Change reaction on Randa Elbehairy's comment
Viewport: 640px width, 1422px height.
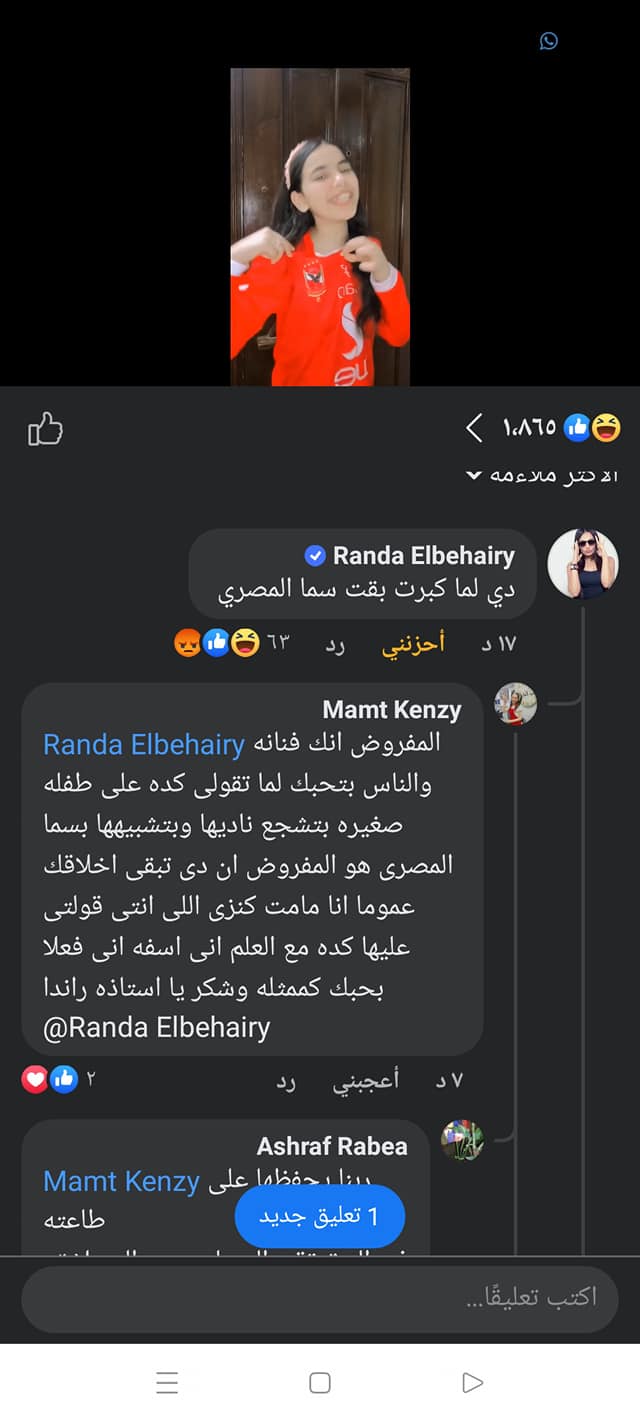tap(413, 644)
